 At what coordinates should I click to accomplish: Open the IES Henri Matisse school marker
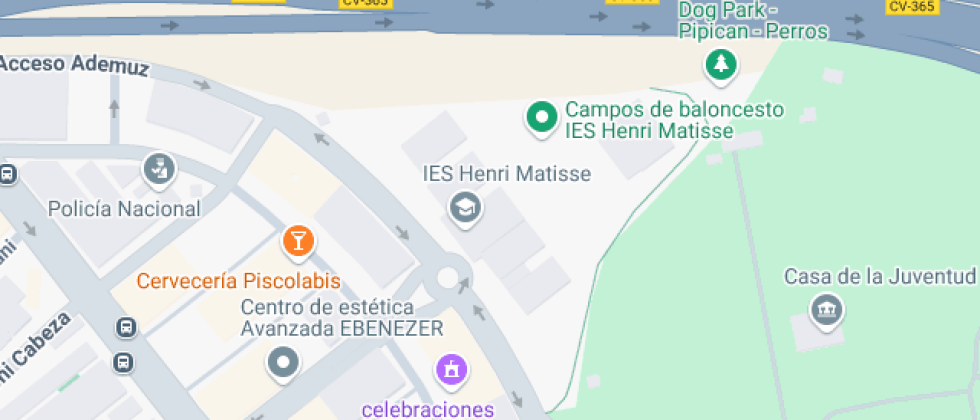(x=465, y=208)
